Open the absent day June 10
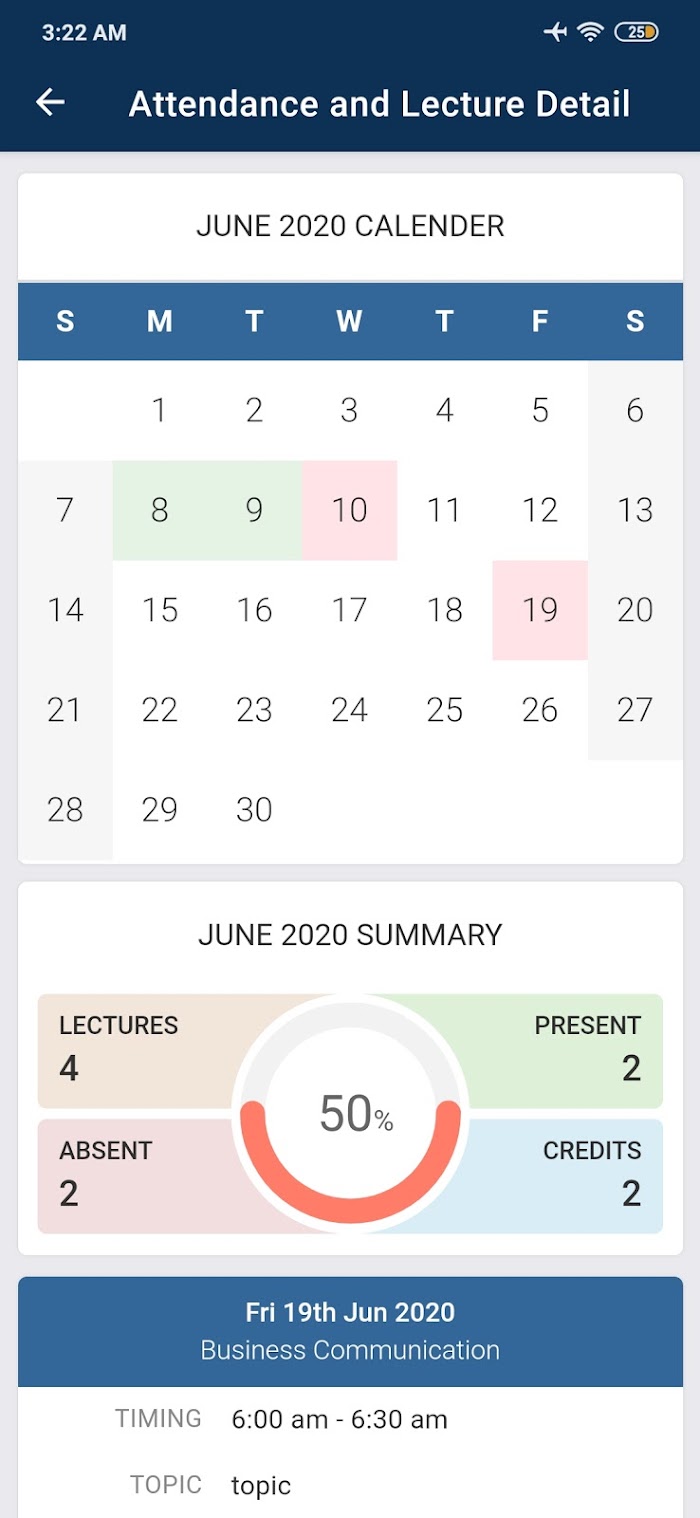700x1518 pixels. pyautogui.click(x=350, y=510)
